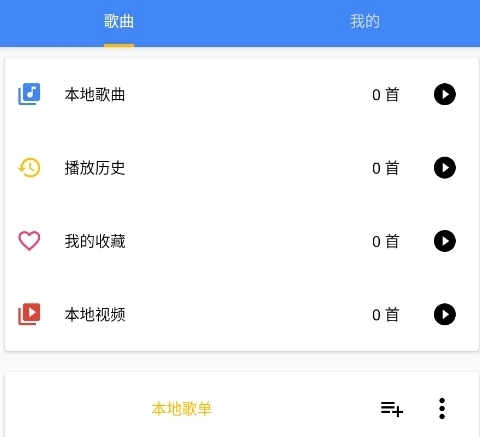Play the 我的收藏 list

point(445,241)
